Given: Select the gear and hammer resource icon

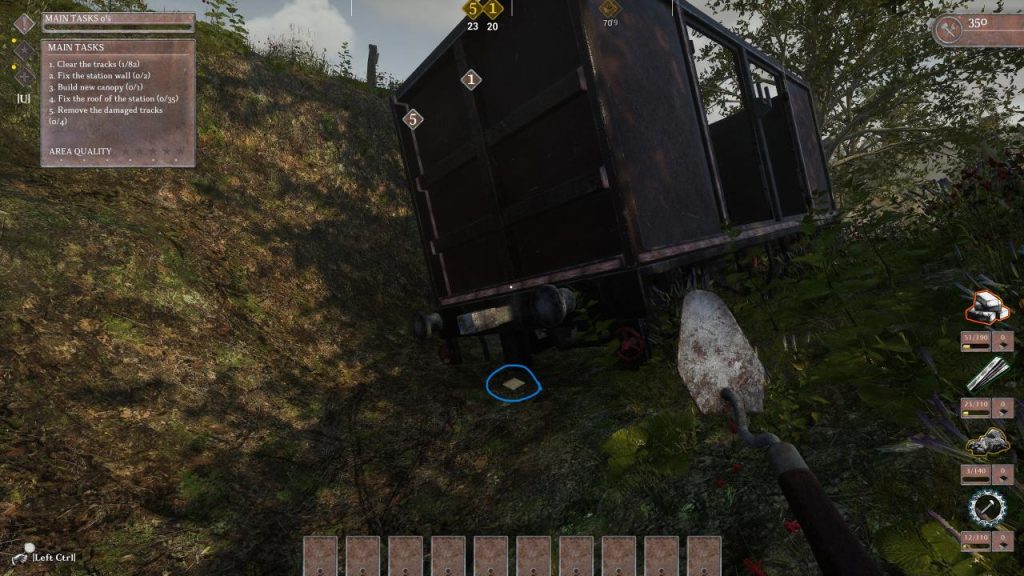Looking at the screenshot, I should point(986,508).
